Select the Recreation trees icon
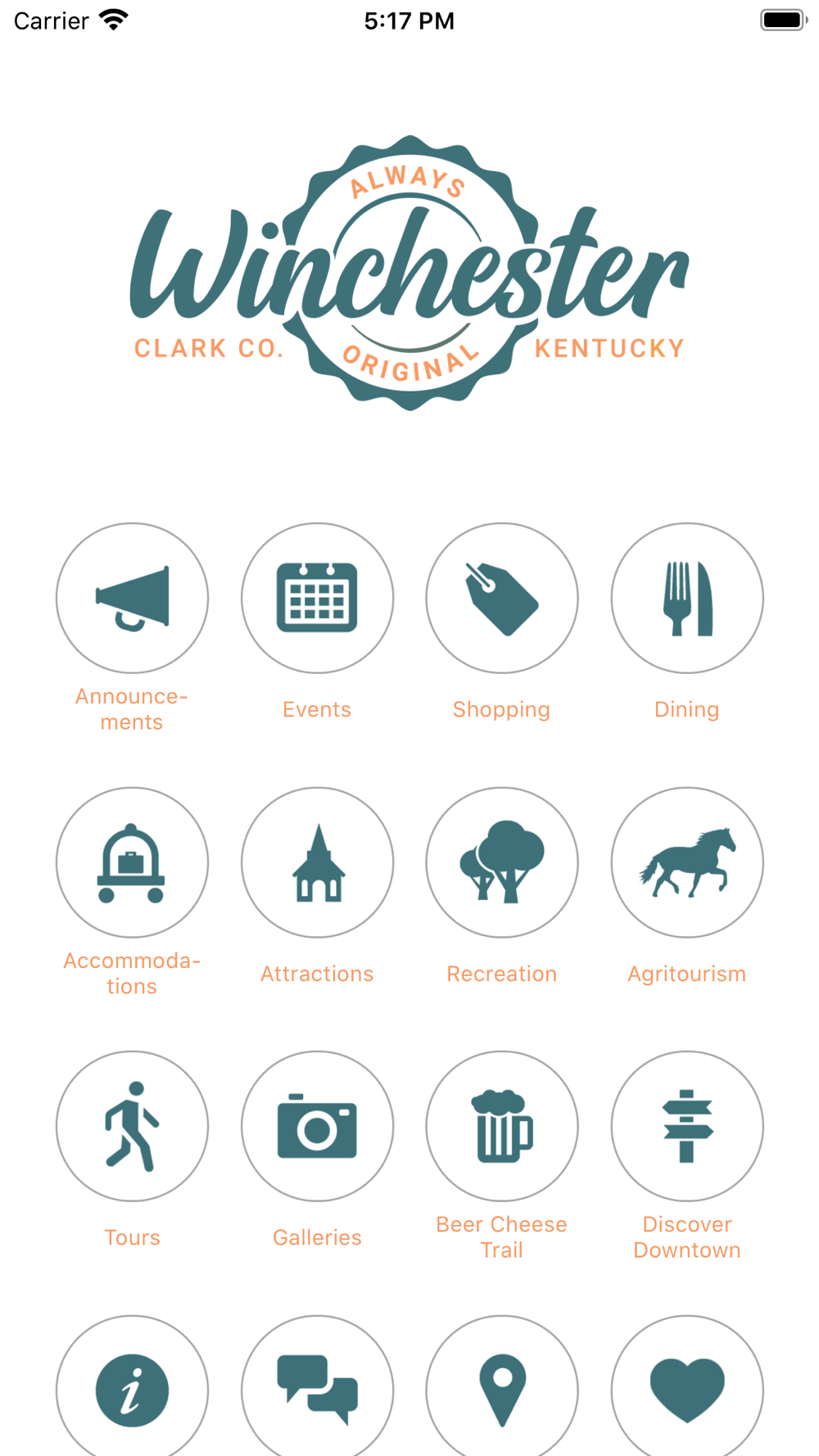 click(x=502, y=862)
